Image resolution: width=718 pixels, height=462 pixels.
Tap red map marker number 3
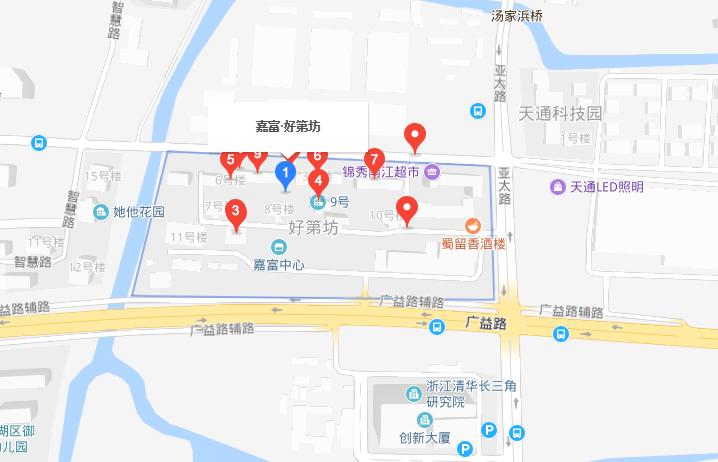click(235, 211)
